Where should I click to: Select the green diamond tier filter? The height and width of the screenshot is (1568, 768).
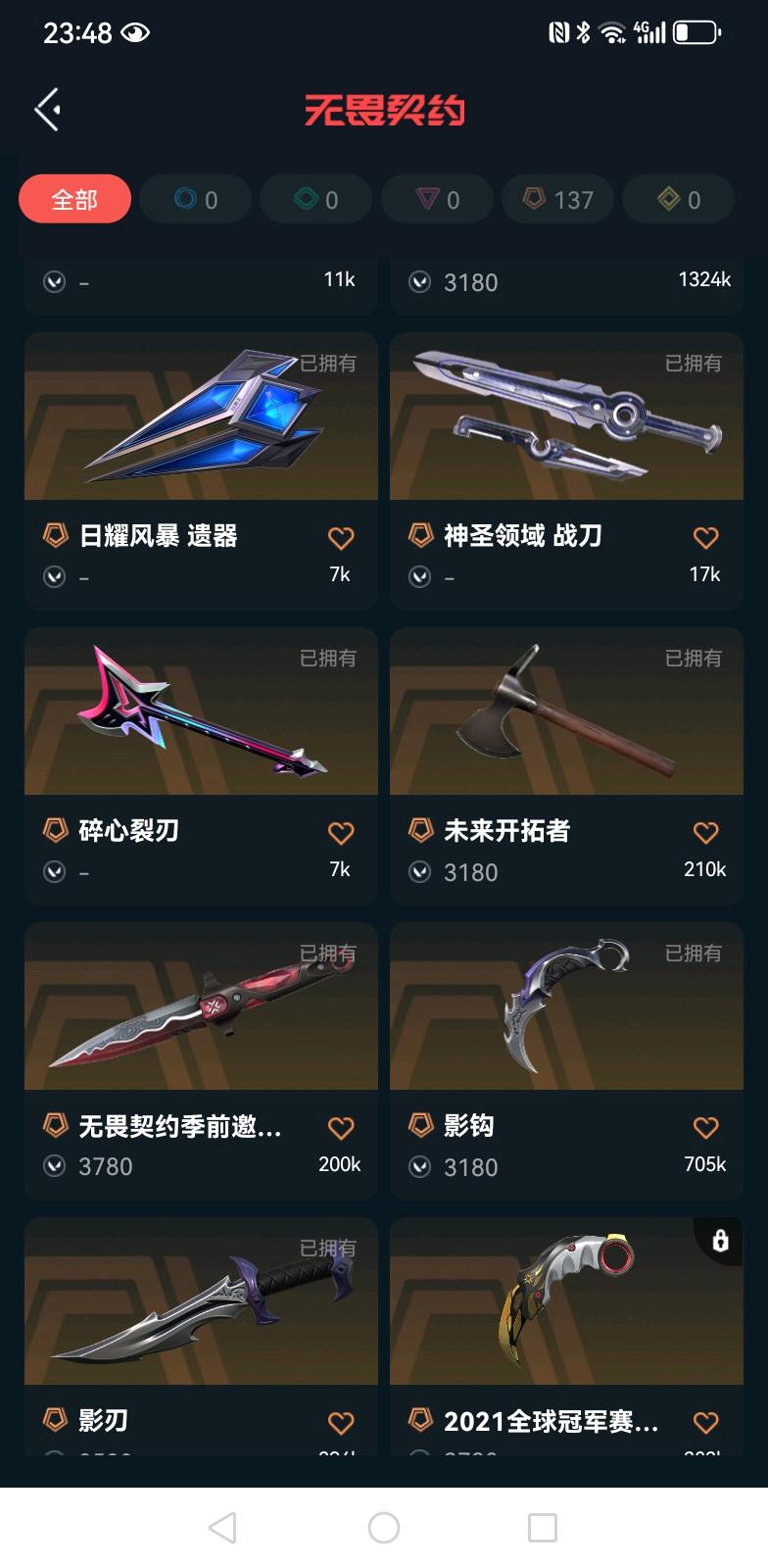pos(315,199)
